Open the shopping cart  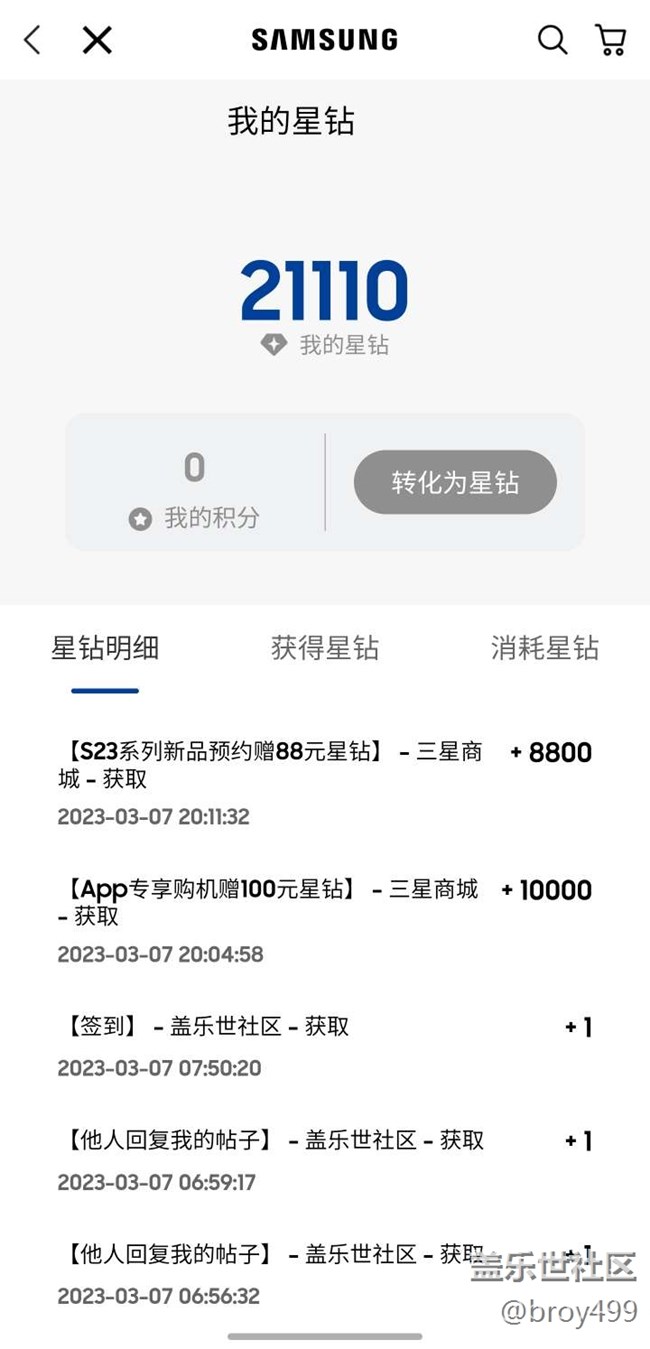[x=610, y=40]
